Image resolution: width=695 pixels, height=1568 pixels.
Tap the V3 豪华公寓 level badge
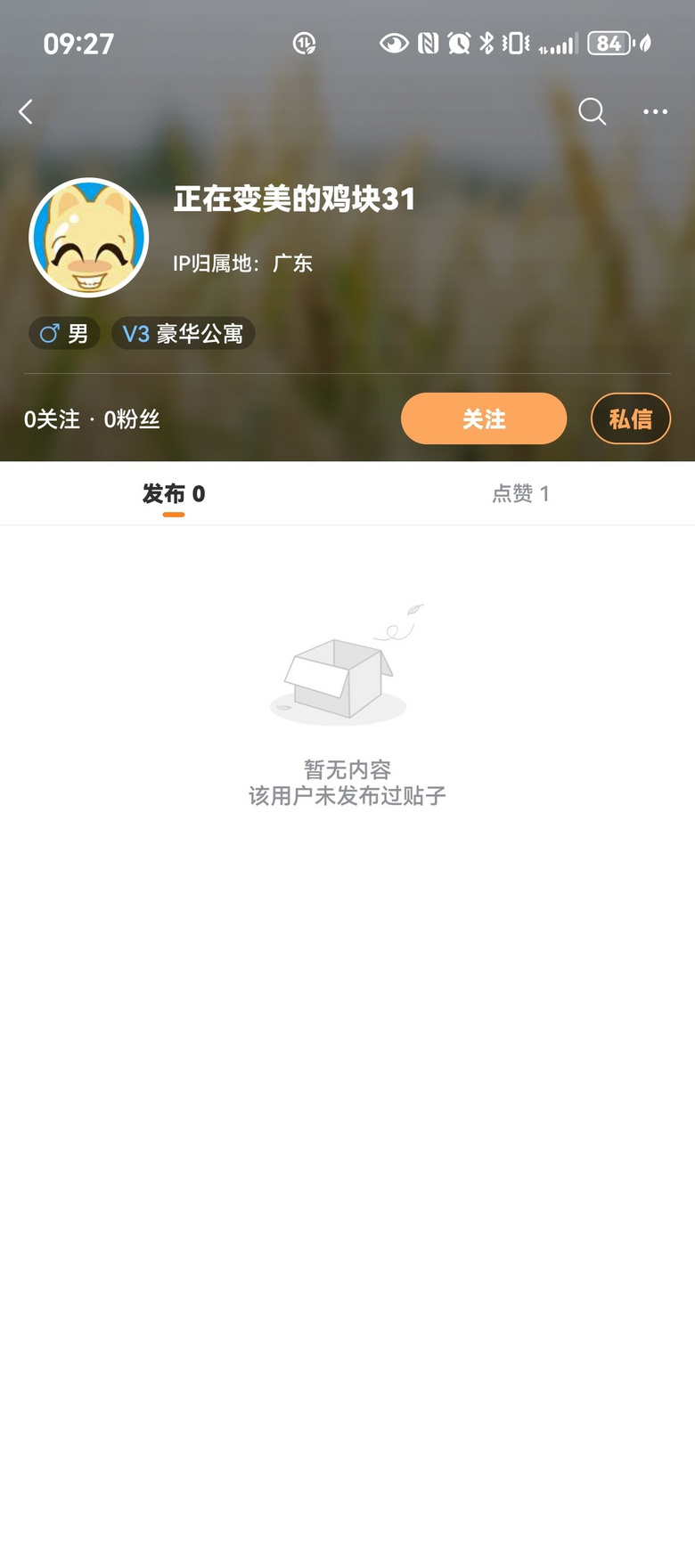pyautogui.click(x=183, y=332)
